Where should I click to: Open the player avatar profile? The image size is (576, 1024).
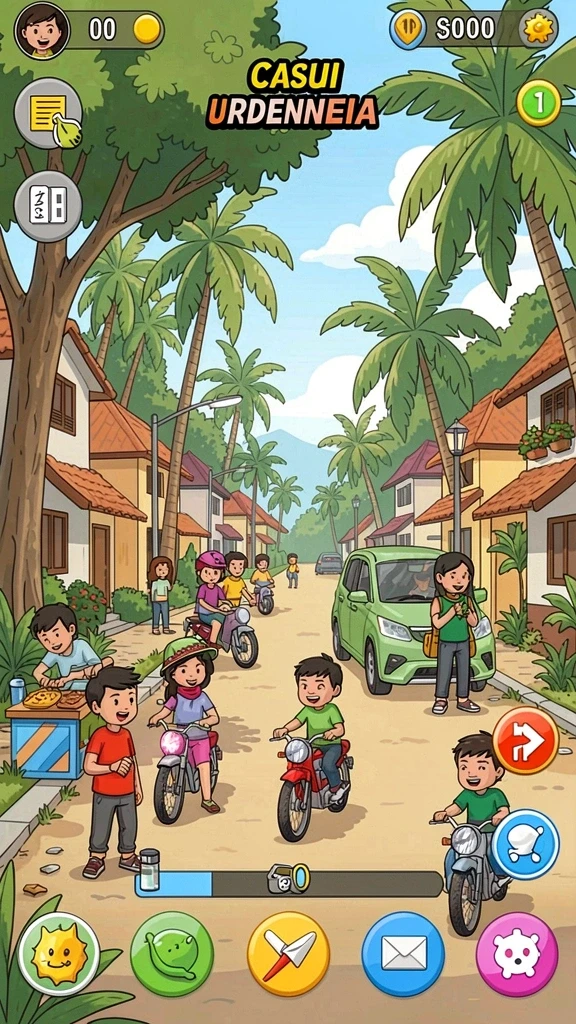(x=42, y=30)
